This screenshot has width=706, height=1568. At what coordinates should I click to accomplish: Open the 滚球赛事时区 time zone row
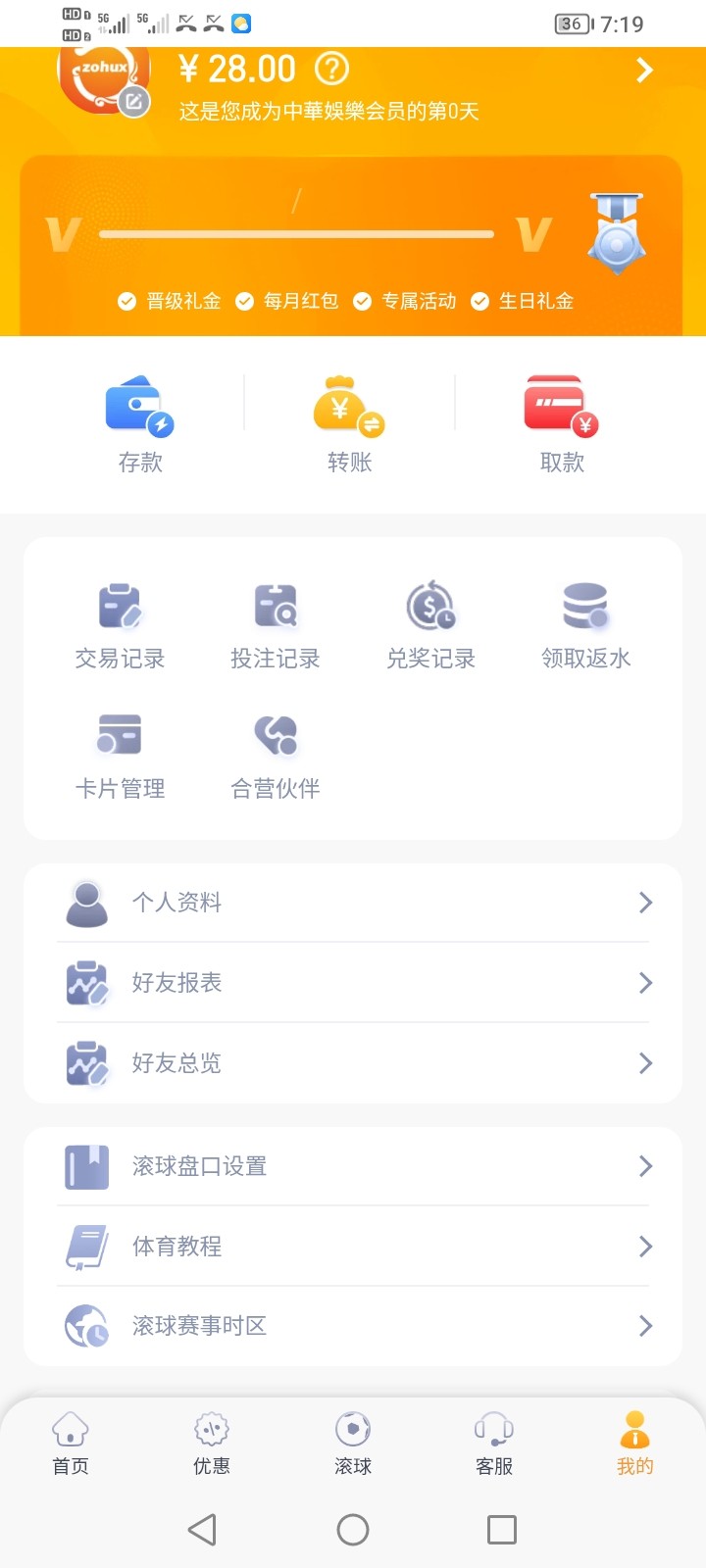pos(353,1326)
